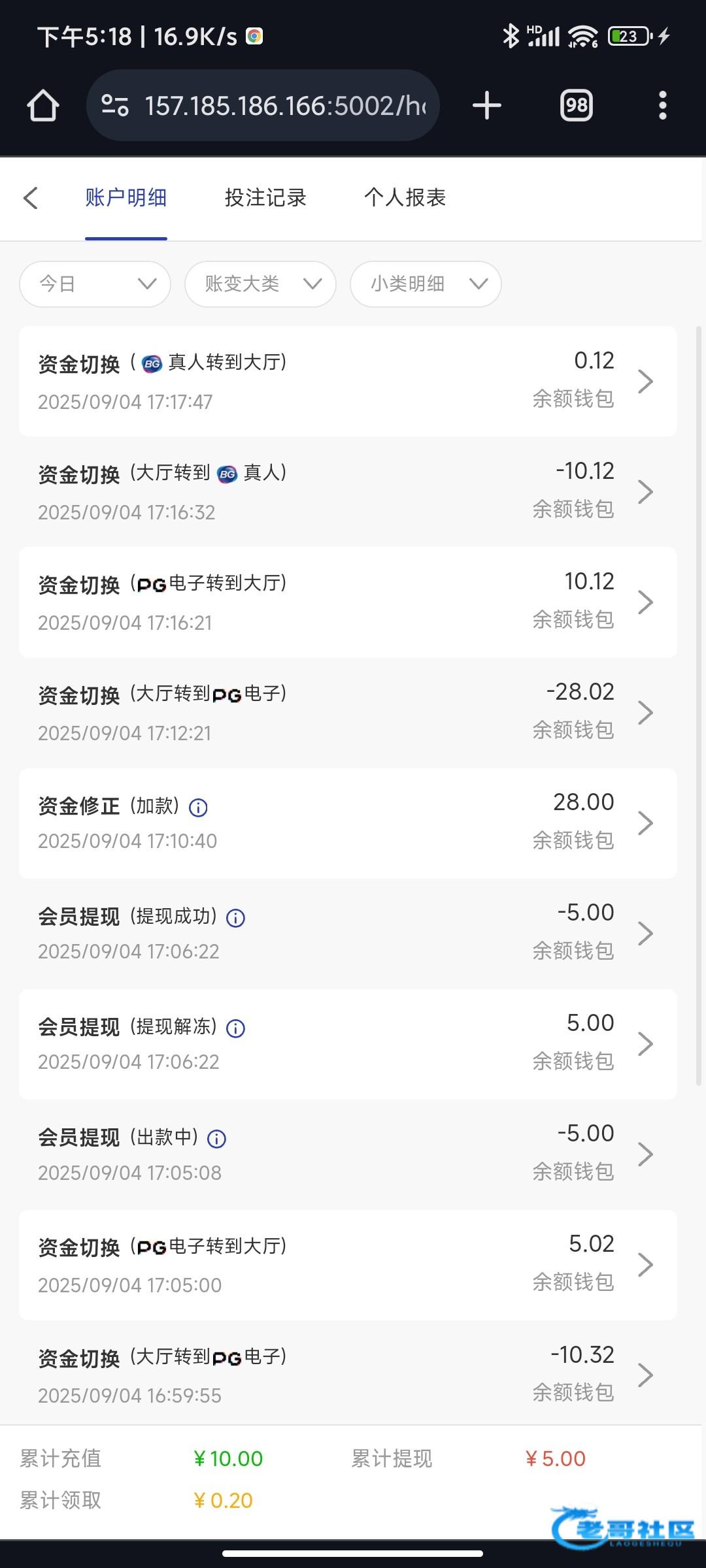Open the 0.12 真人转到大厅 record

[x=348, y=381]
